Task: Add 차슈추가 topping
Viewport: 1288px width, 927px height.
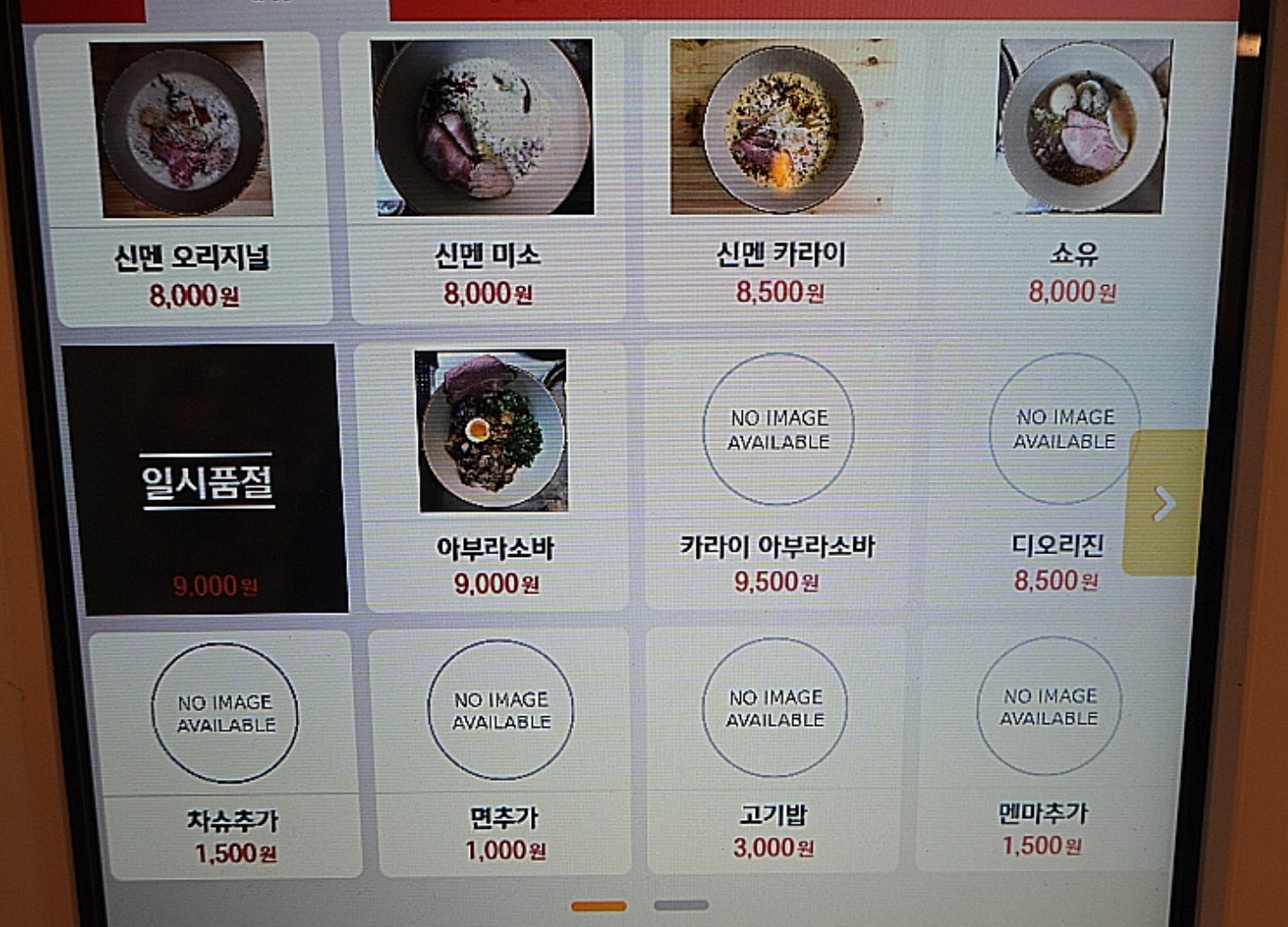Action: coord(227,753)
